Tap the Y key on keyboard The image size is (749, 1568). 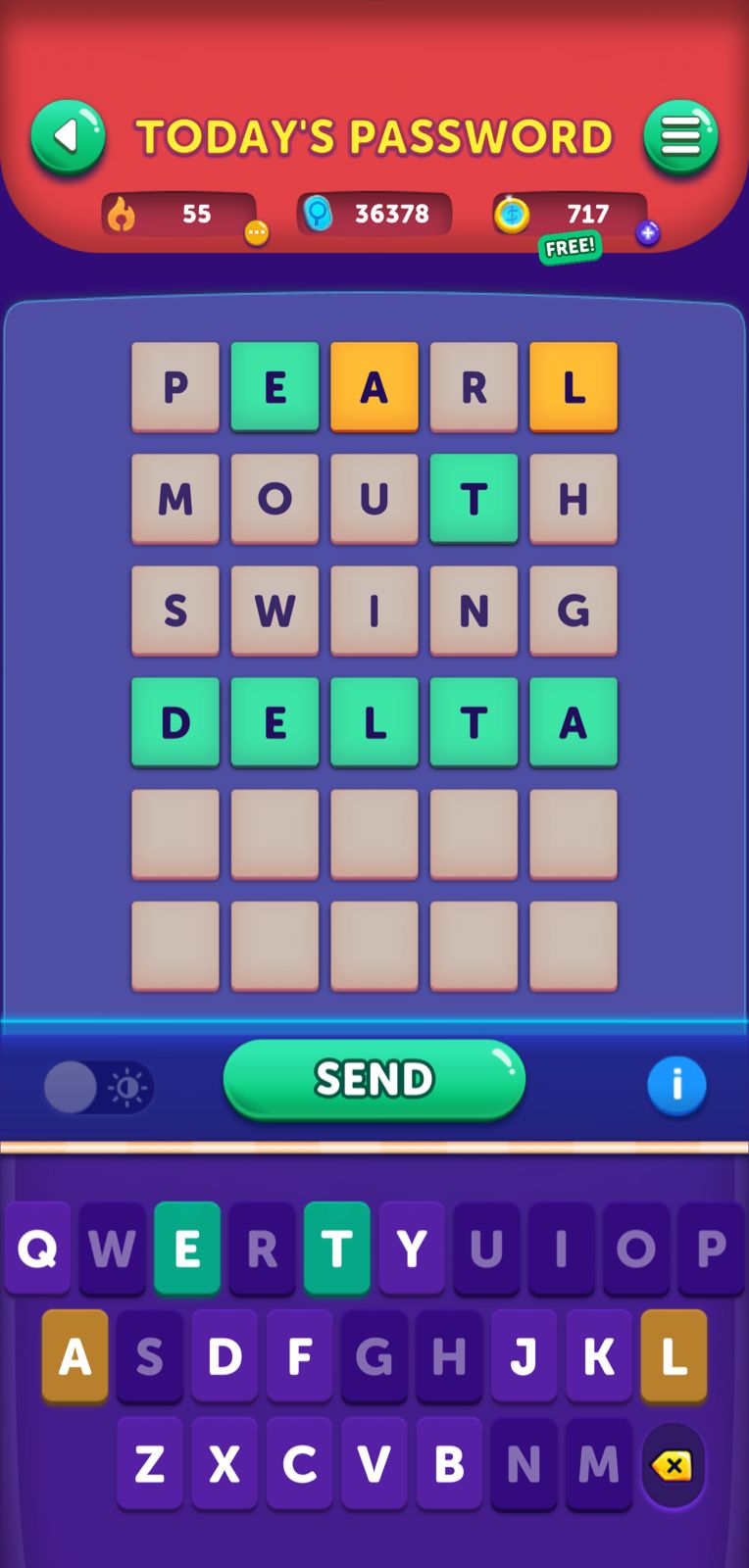tap(412, 1249)
